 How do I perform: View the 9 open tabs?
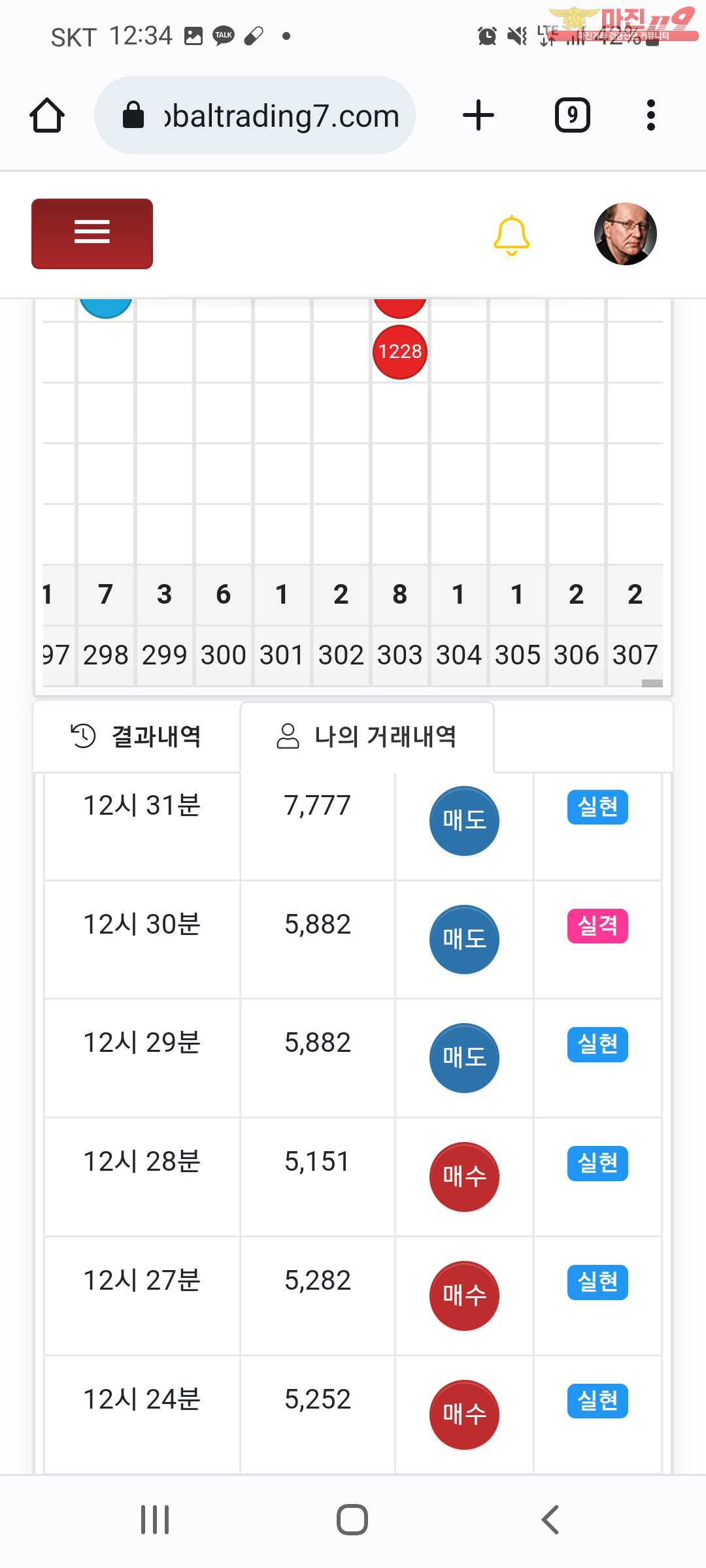tap(572, 116)
